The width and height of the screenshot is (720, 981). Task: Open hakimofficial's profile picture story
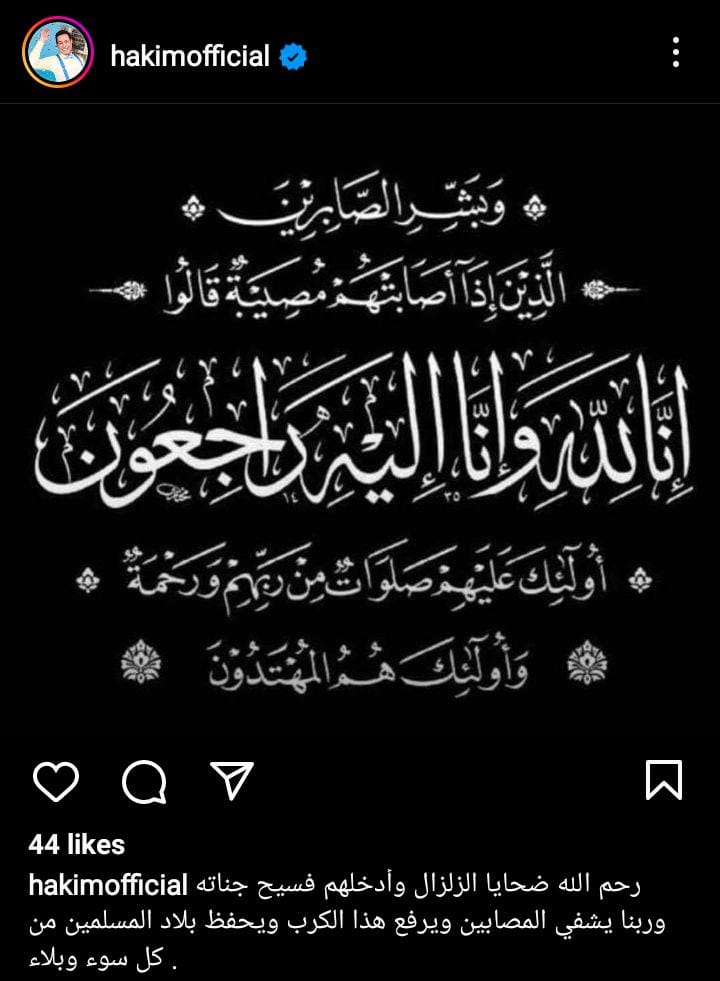tap(57, 52)
